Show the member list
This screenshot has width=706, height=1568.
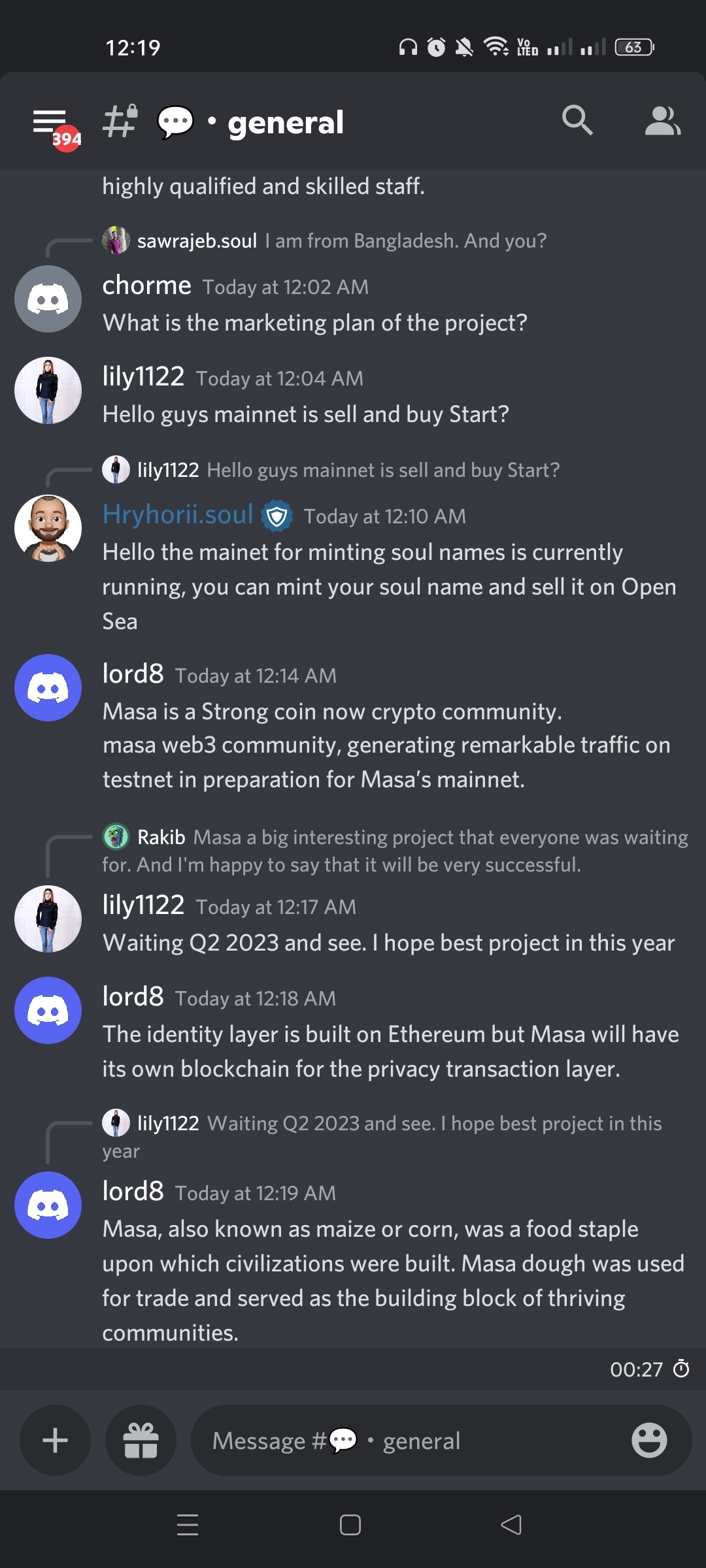pos(662,121)
